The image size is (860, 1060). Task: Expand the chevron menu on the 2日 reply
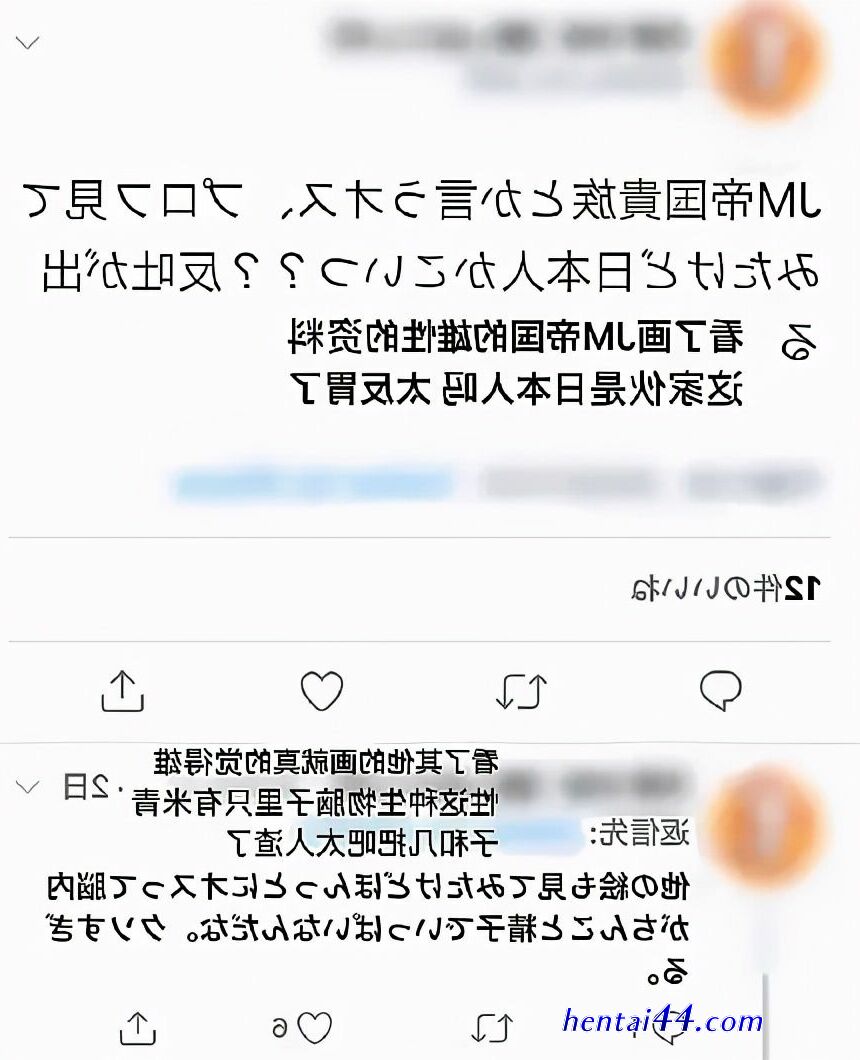pos(28,787)
